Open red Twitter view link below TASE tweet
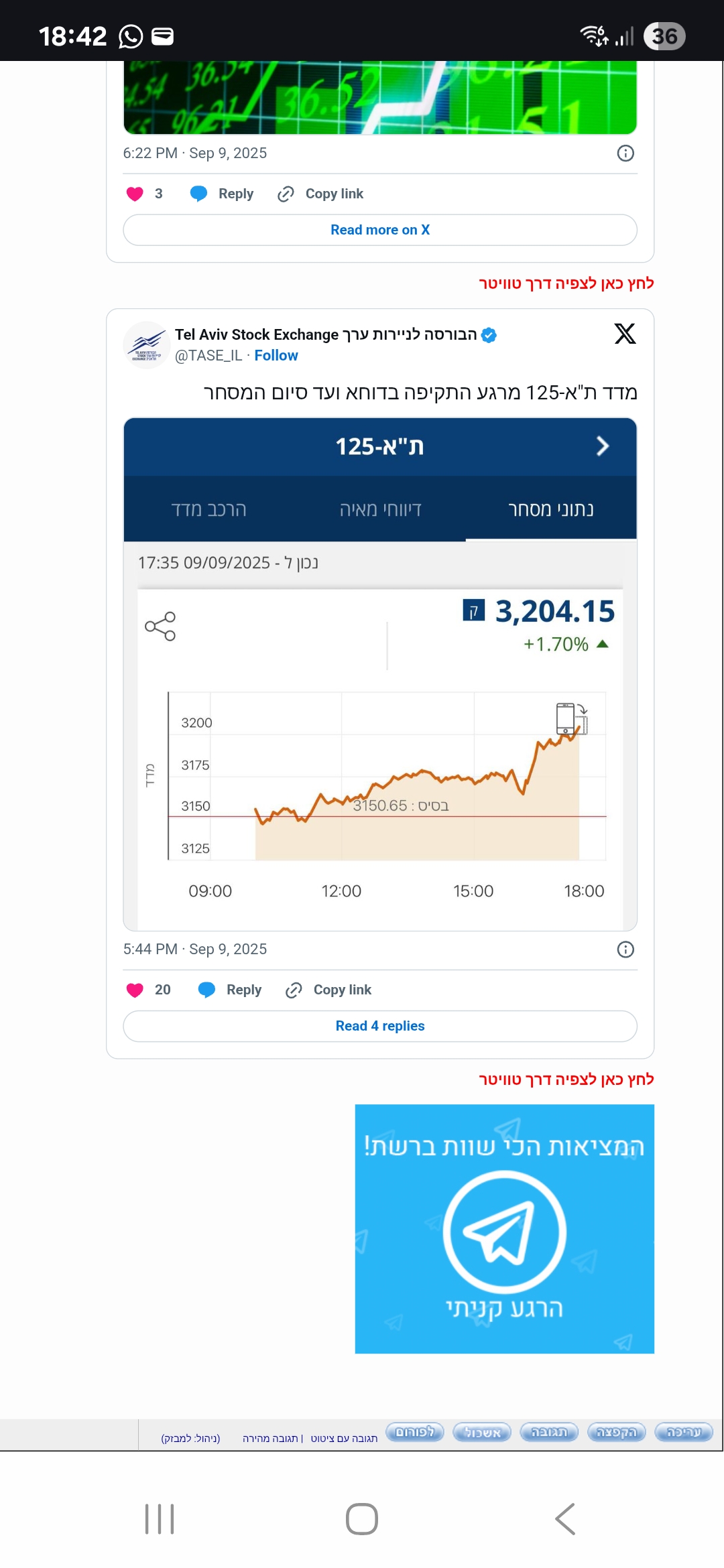This screenshot has height=1568, width=724. pyautogui.click(x=566, y=1080)
